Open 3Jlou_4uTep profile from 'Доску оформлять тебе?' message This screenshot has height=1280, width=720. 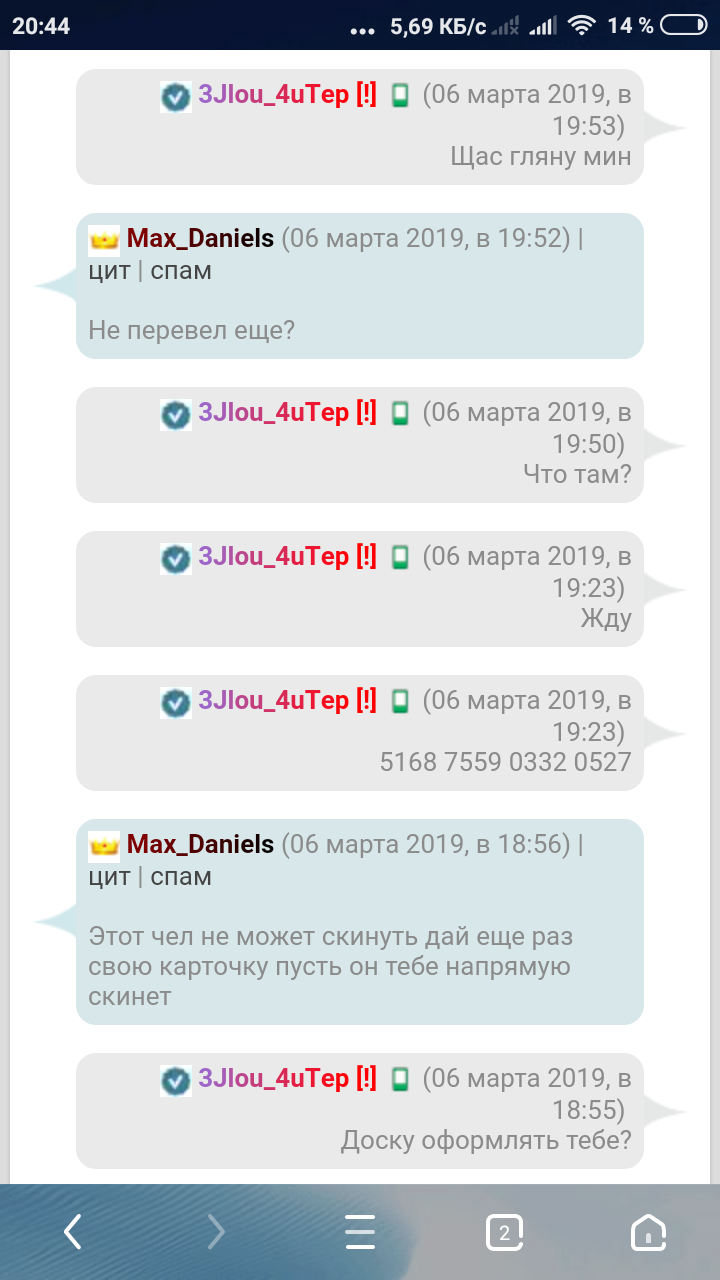(x=273, y=1078)
